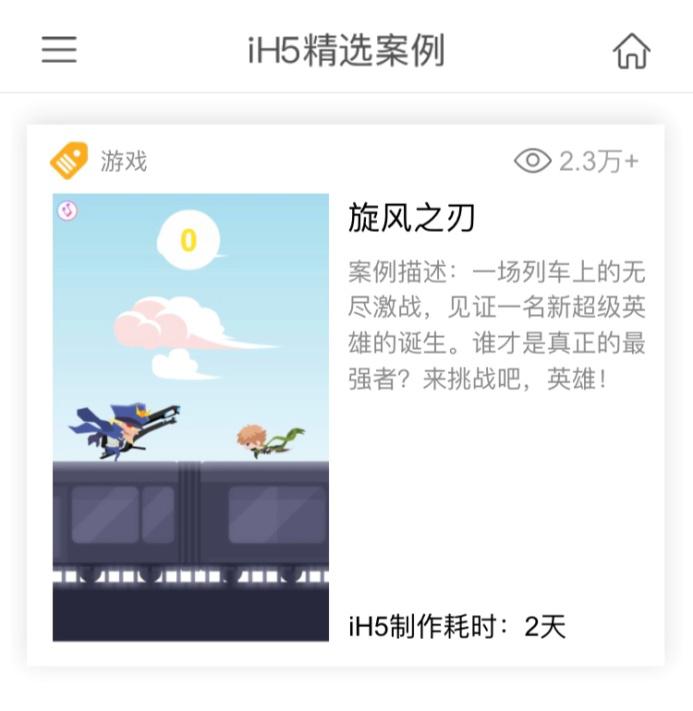Tap the 游戏 category tag
Viewport: 693px width, 711px height.
click(x=123, y=161)
